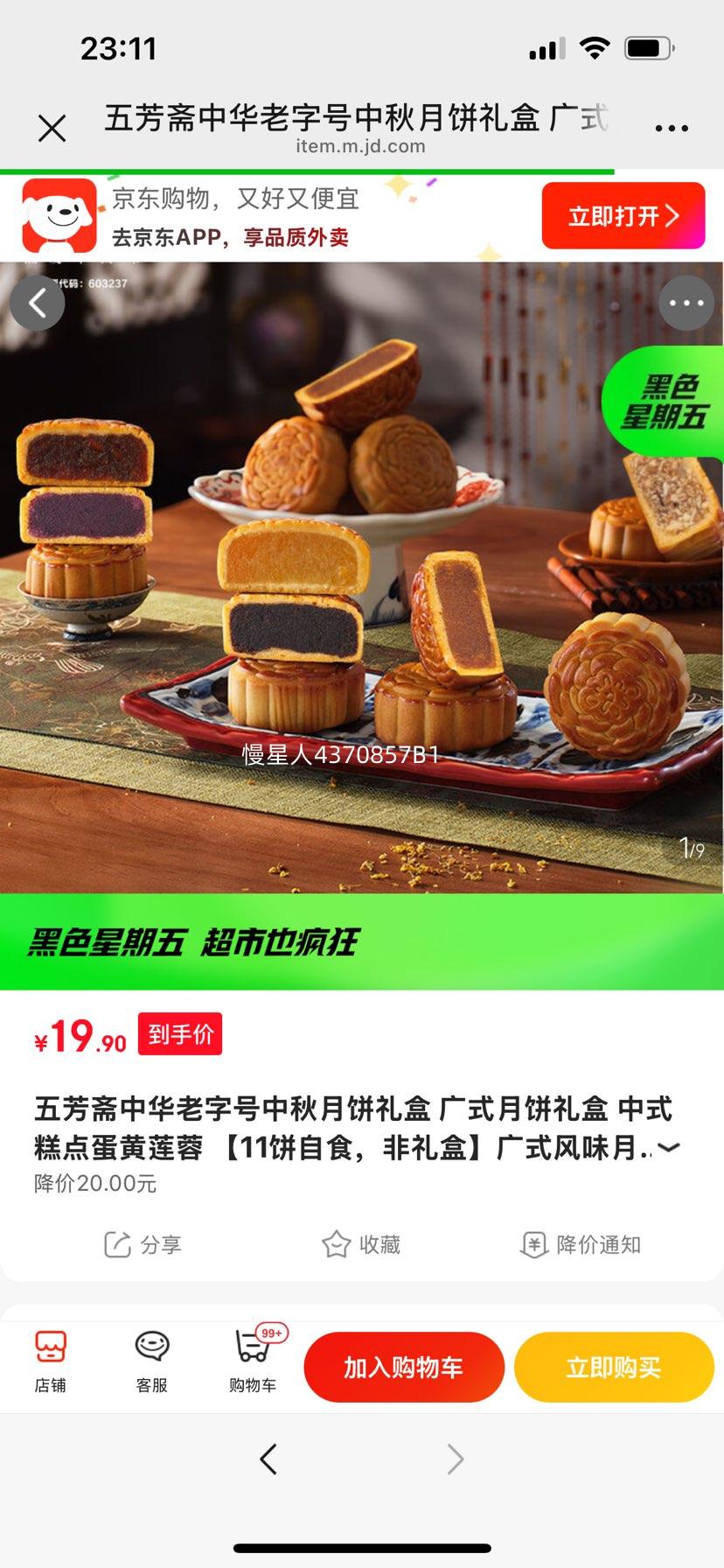Buy now with 立即购买
Image resolution: width=724 pixels, height=1568 pixels.
(x=614, y=1367)
